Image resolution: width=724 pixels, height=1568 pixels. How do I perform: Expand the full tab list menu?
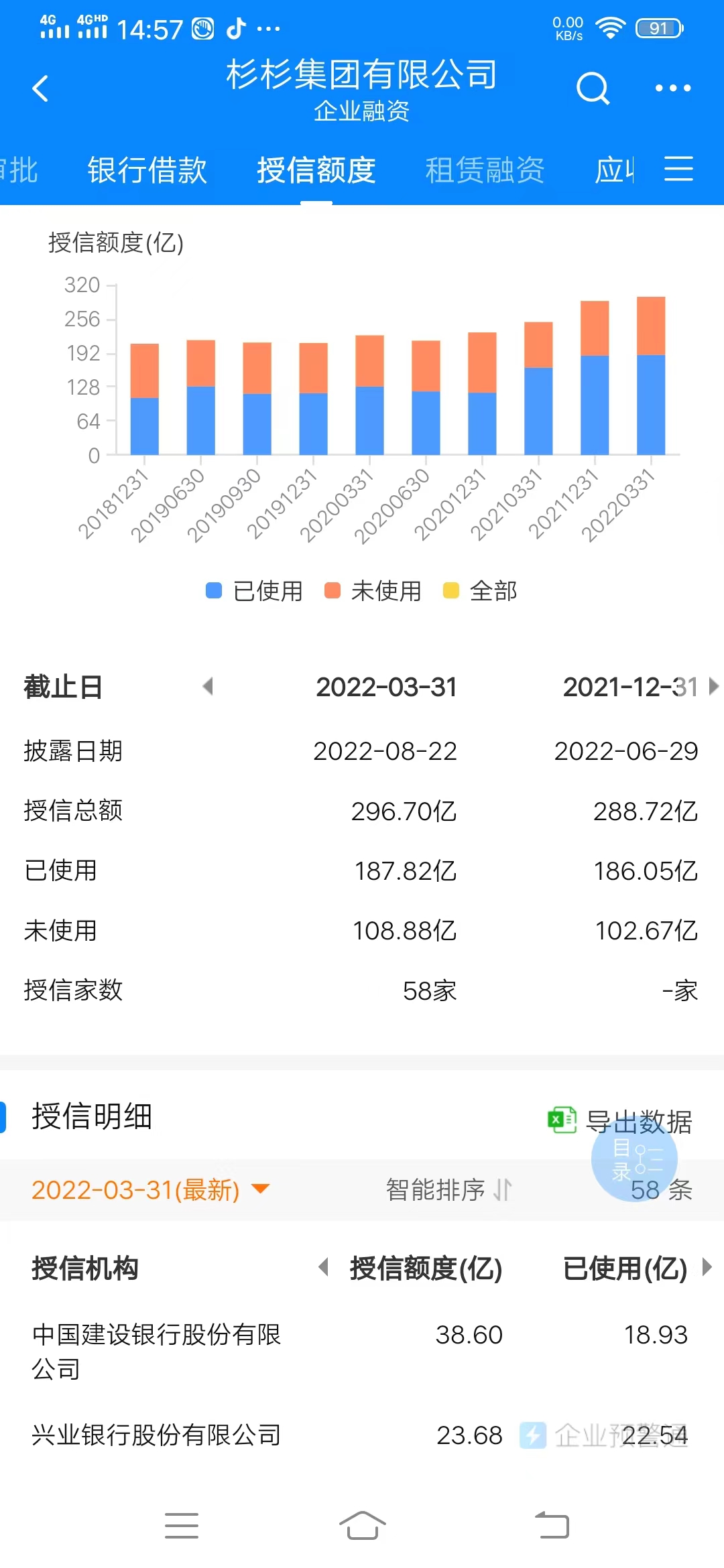[x=678, y=169]
